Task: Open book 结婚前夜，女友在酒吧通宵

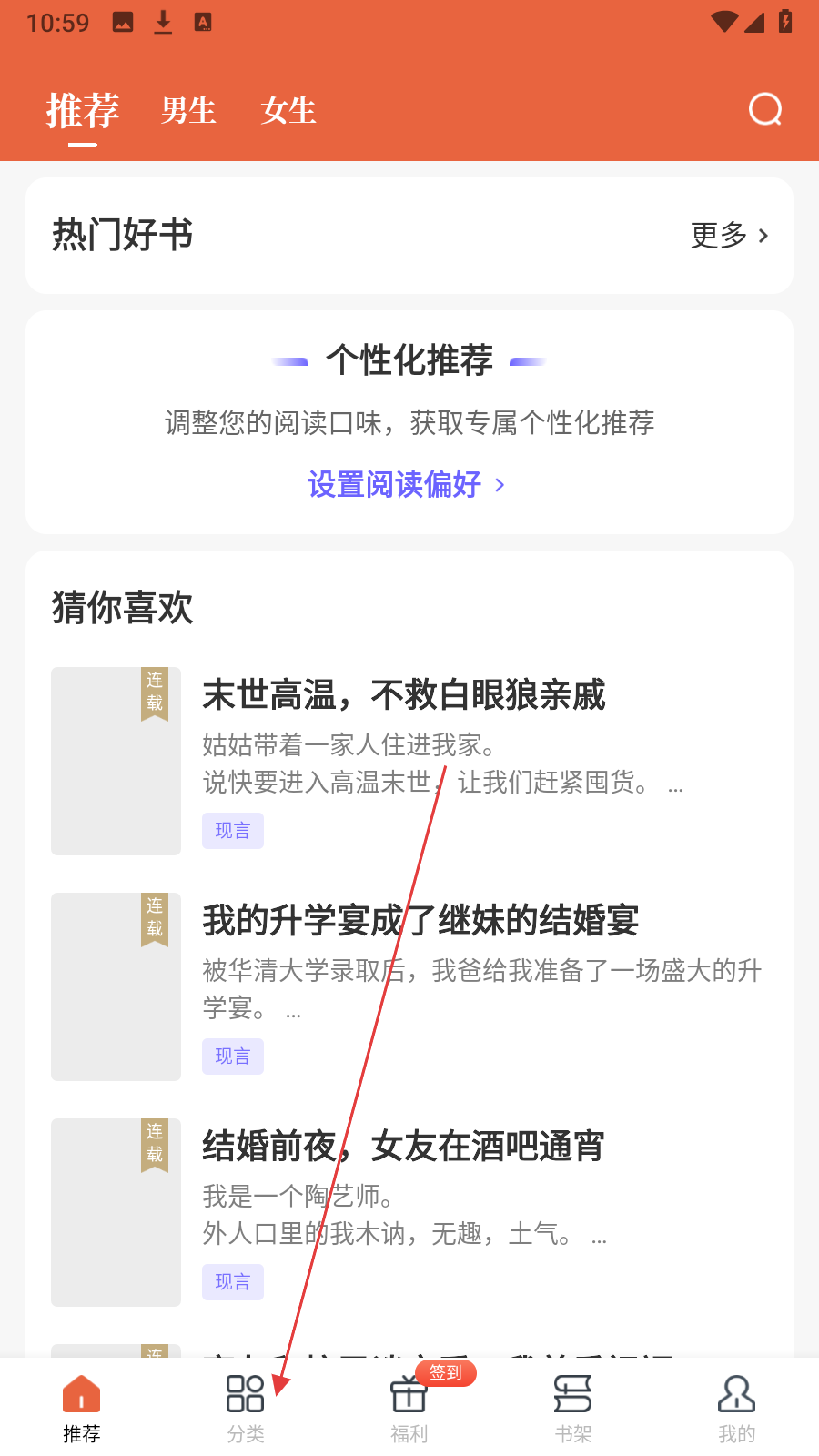Action: point(403,1147)
